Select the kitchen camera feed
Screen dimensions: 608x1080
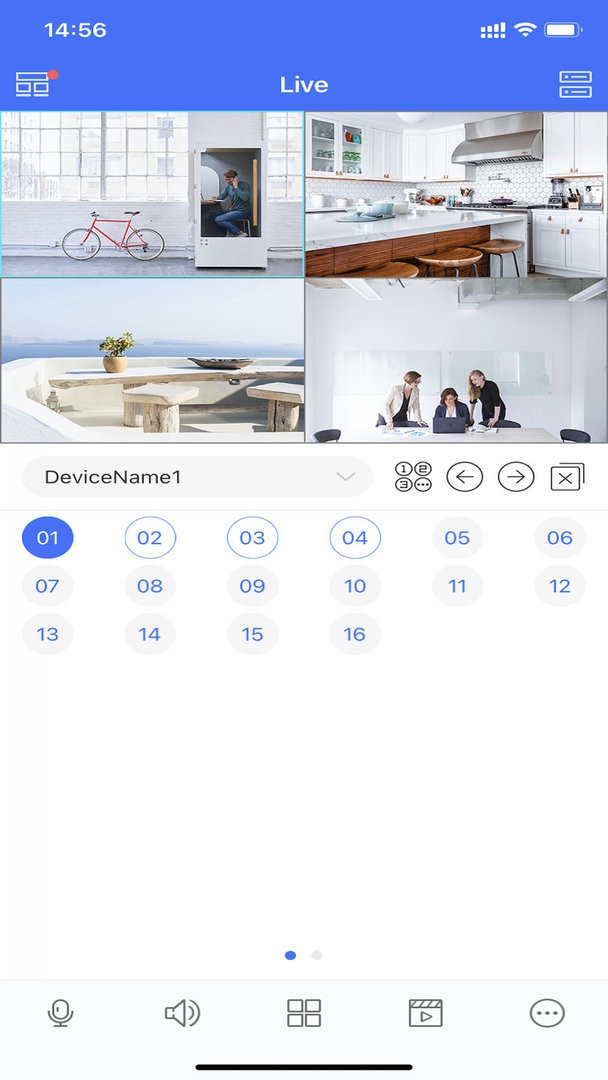pos(456,194)
